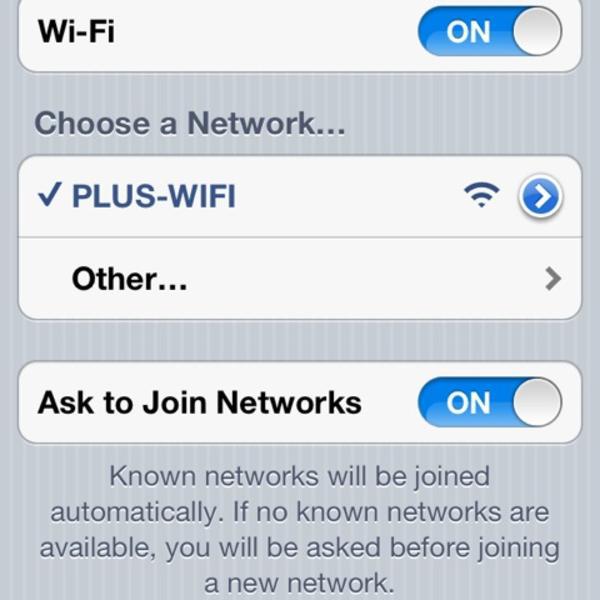Open PLUS-WIFI network details arrow
The image size is (600, 600).
click(x=540, y=197)
